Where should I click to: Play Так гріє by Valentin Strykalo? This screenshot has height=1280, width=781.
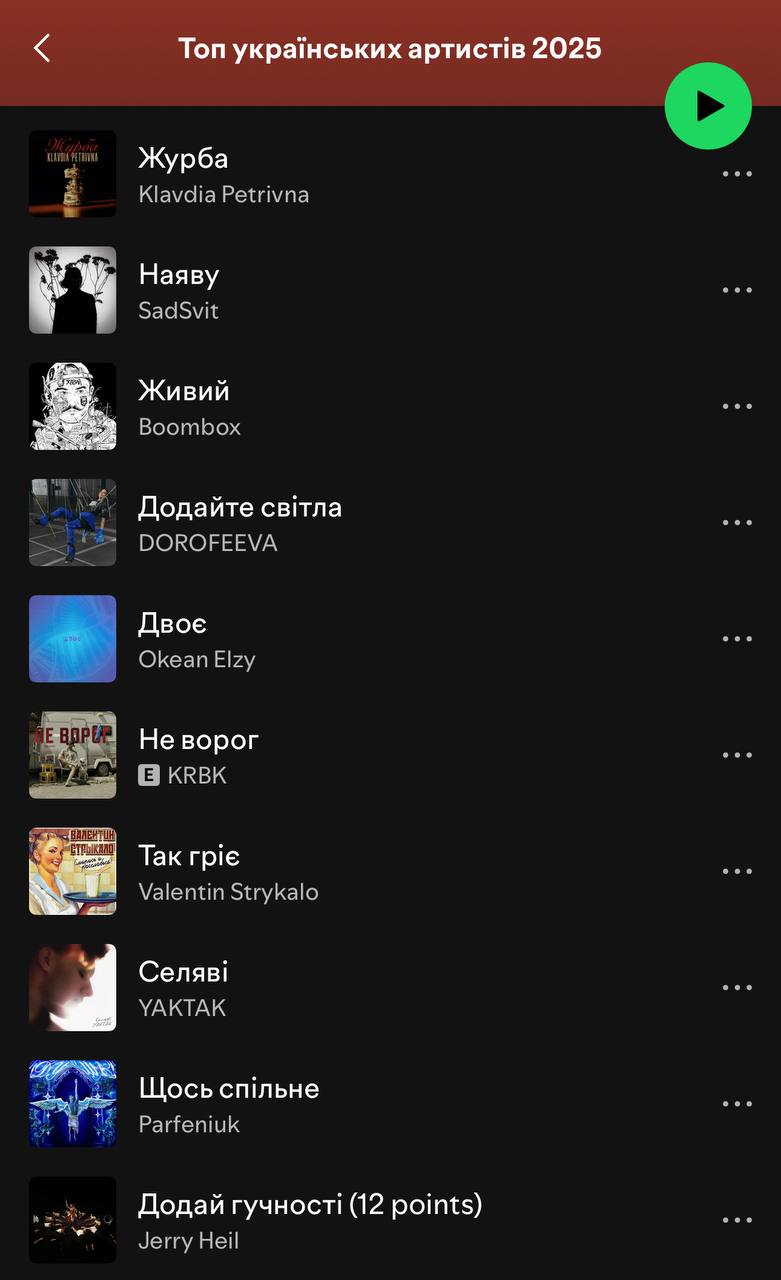pos(189,856)
